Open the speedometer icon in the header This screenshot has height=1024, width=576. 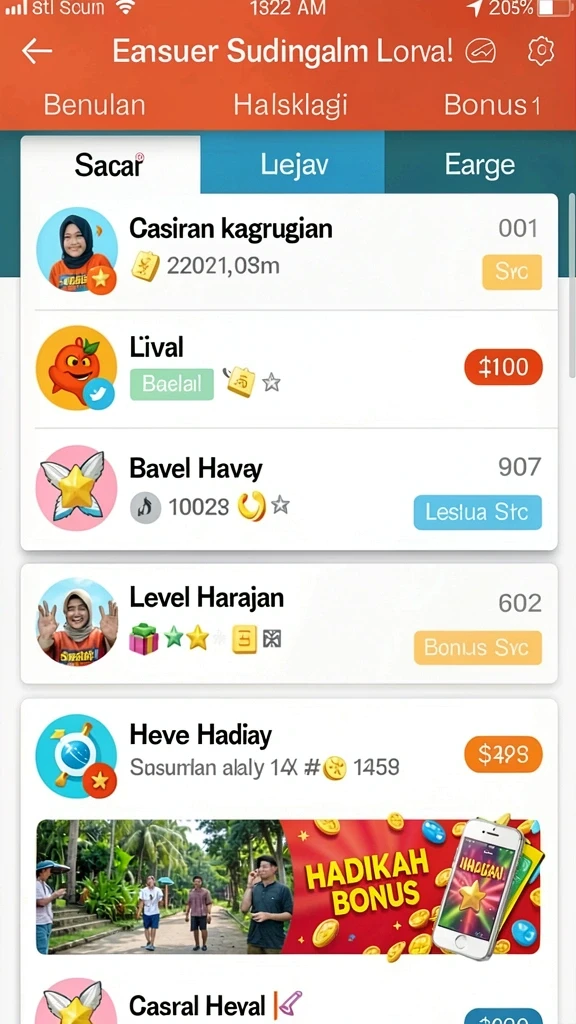(481, 52)
